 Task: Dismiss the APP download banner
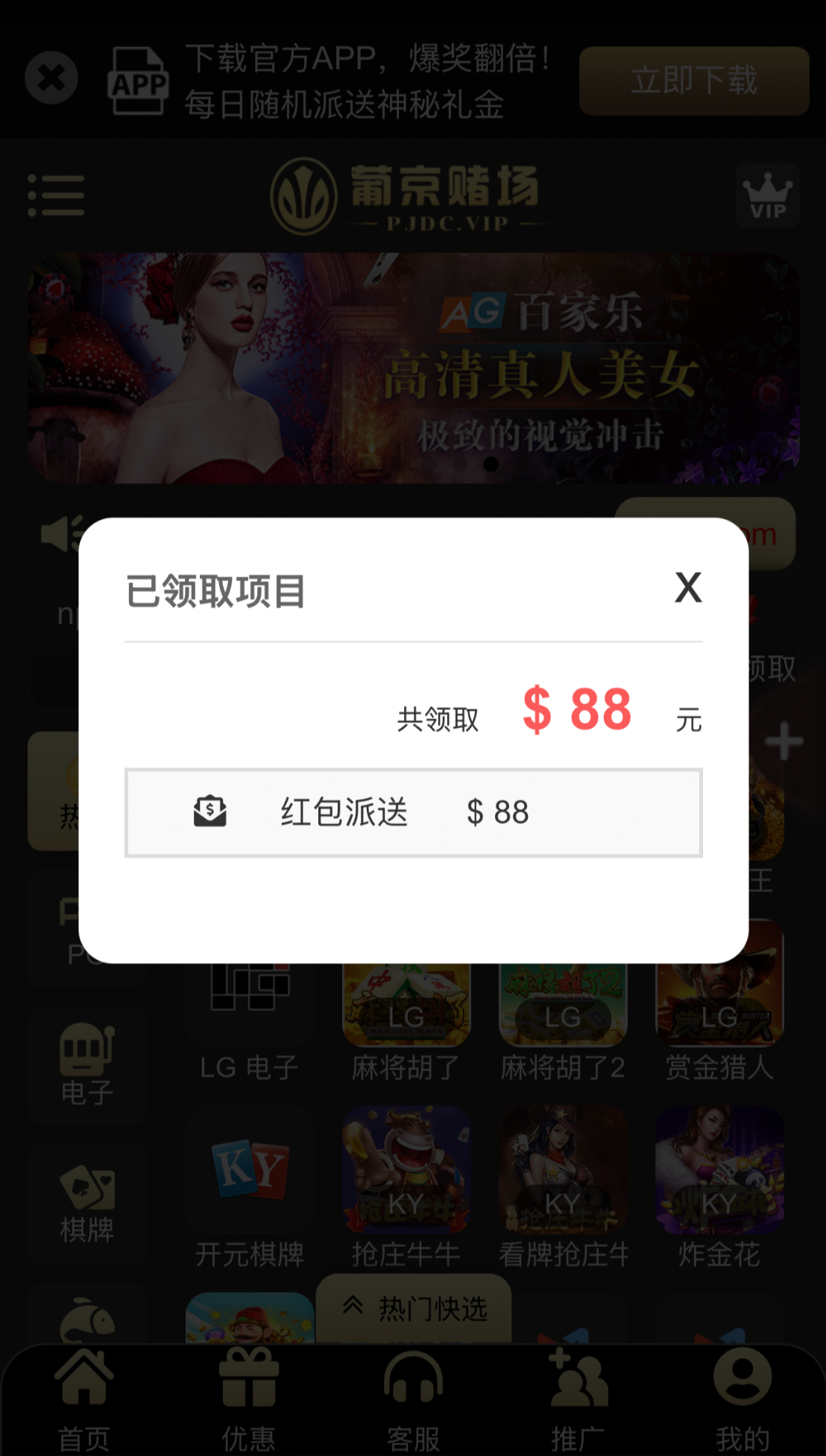pyautogui.click(x=51, y=78)
